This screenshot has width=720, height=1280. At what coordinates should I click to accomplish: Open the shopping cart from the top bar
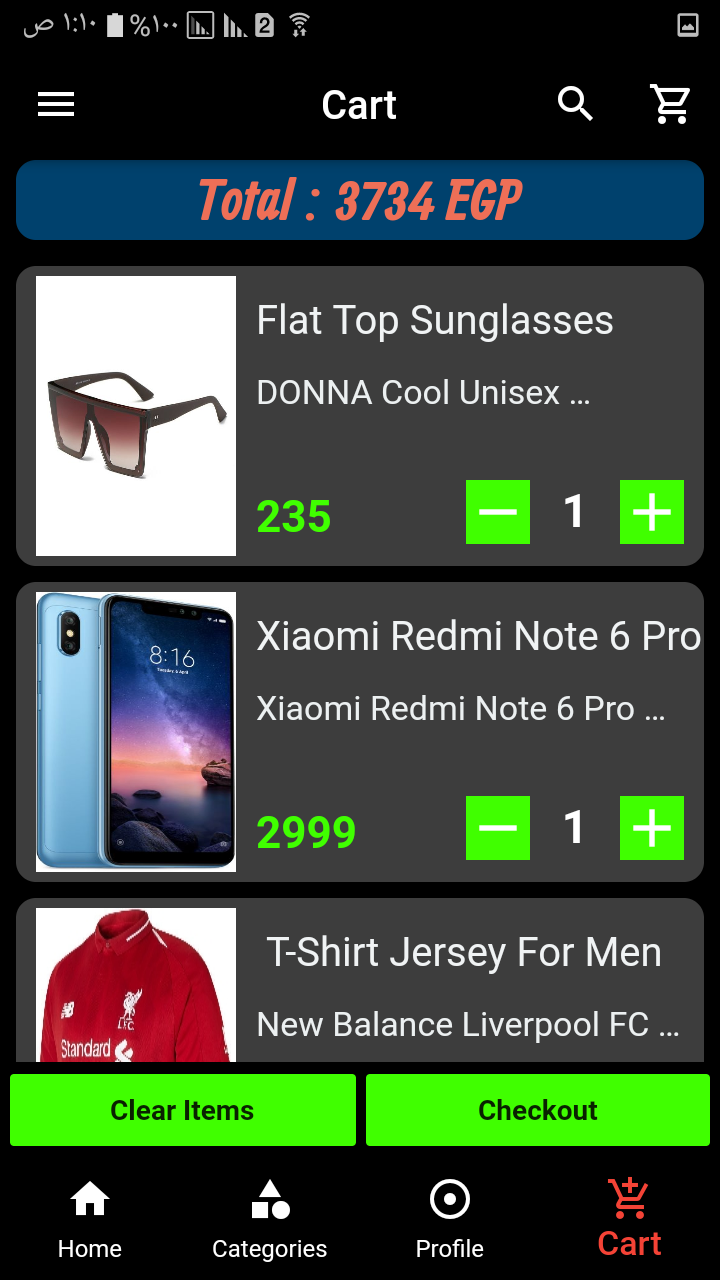(x=670, y=103)
